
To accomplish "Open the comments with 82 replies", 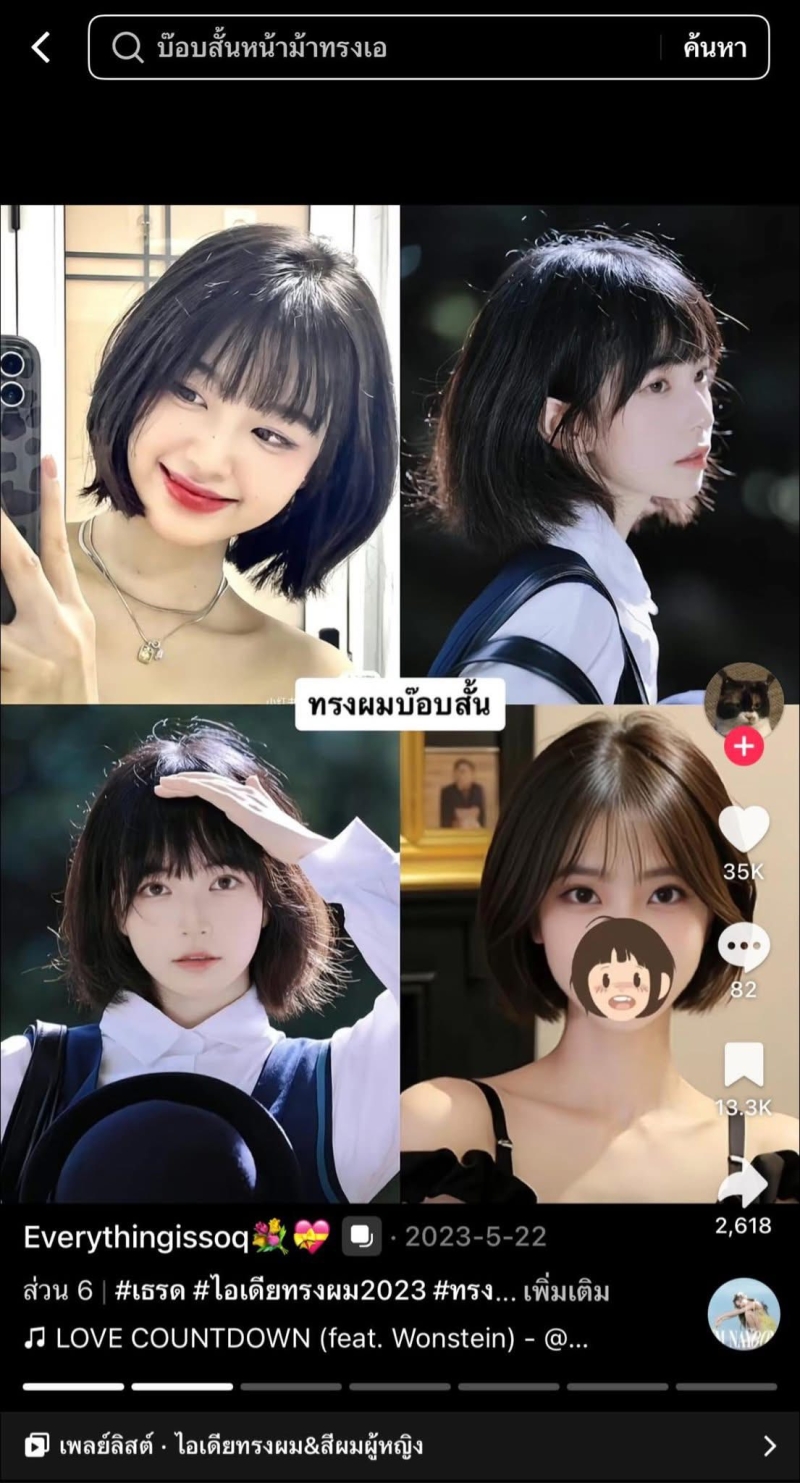I will pyautogui.click(x=744, y=947).
